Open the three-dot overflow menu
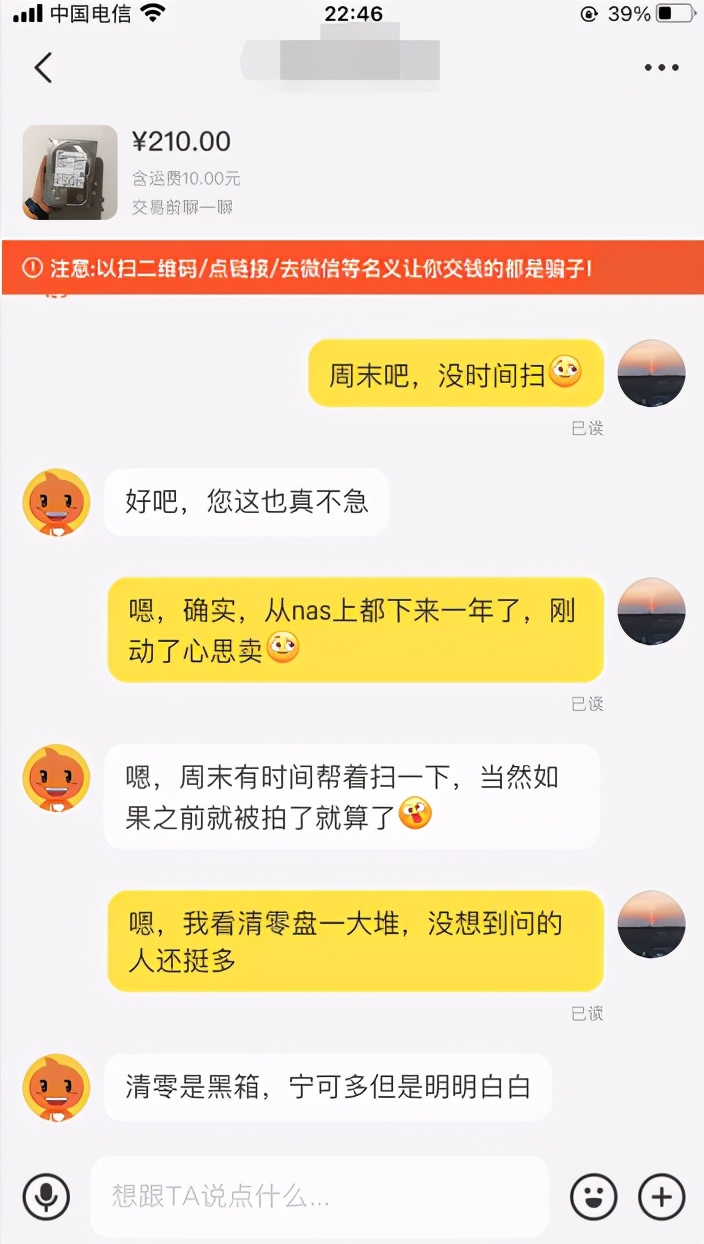This screenshot has width=704, height=1244. pyautogui.click(x=661, y=68)
